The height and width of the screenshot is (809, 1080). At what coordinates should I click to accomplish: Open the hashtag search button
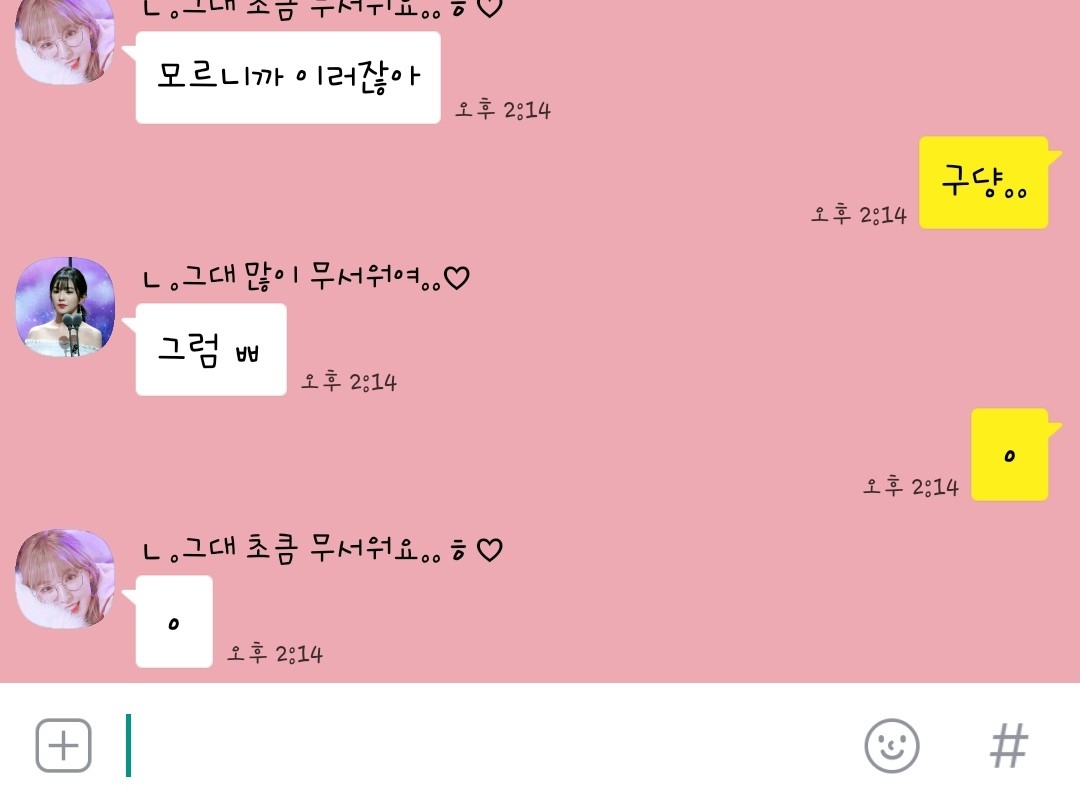pos(1008,746)
